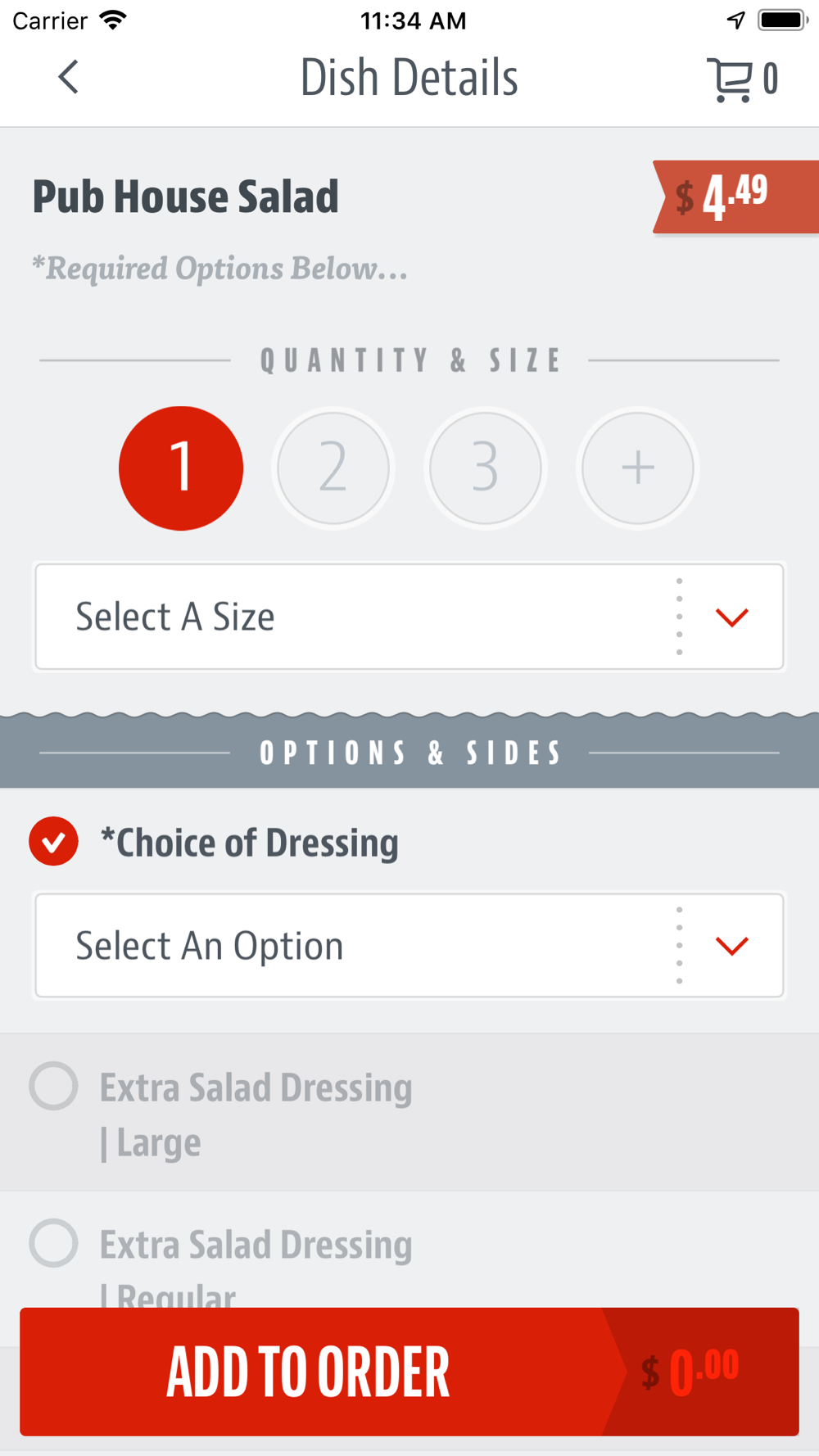The width and height of the screenshot is (819, 1456).
Task: Tap the plus quantity button
Action: (638, 468)
